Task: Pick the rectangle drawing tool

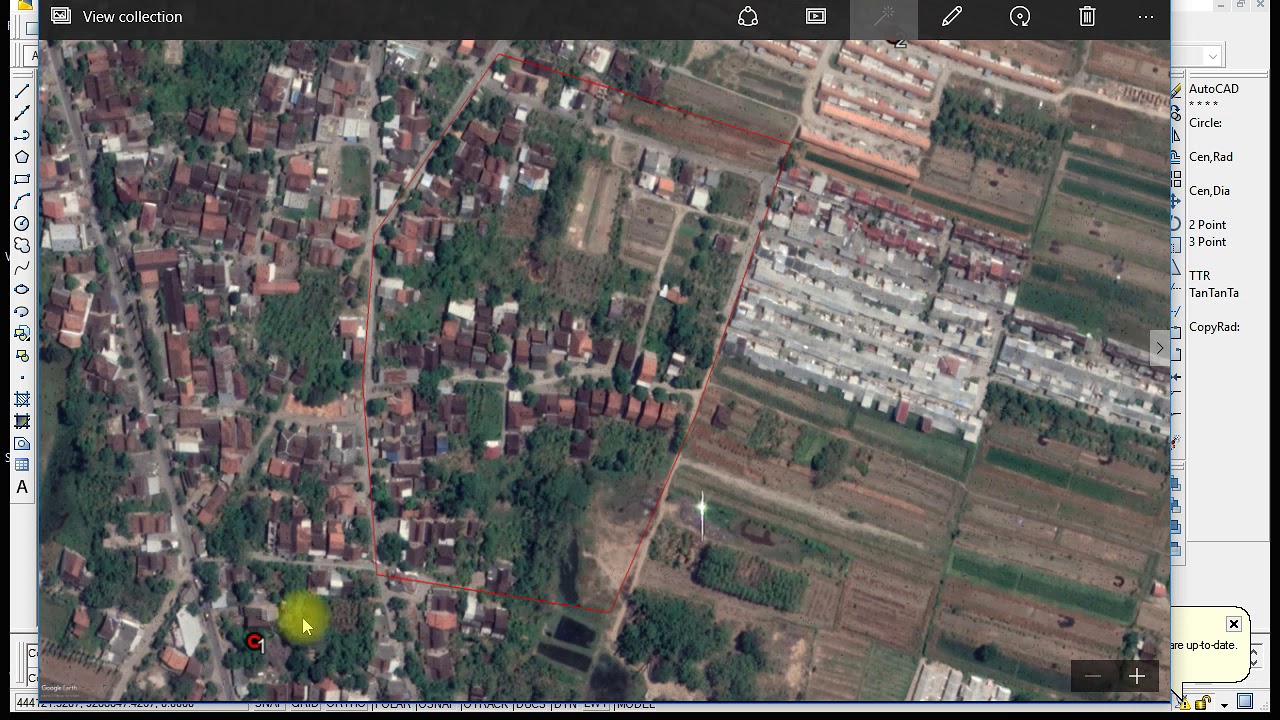Action: coord(22,179)
